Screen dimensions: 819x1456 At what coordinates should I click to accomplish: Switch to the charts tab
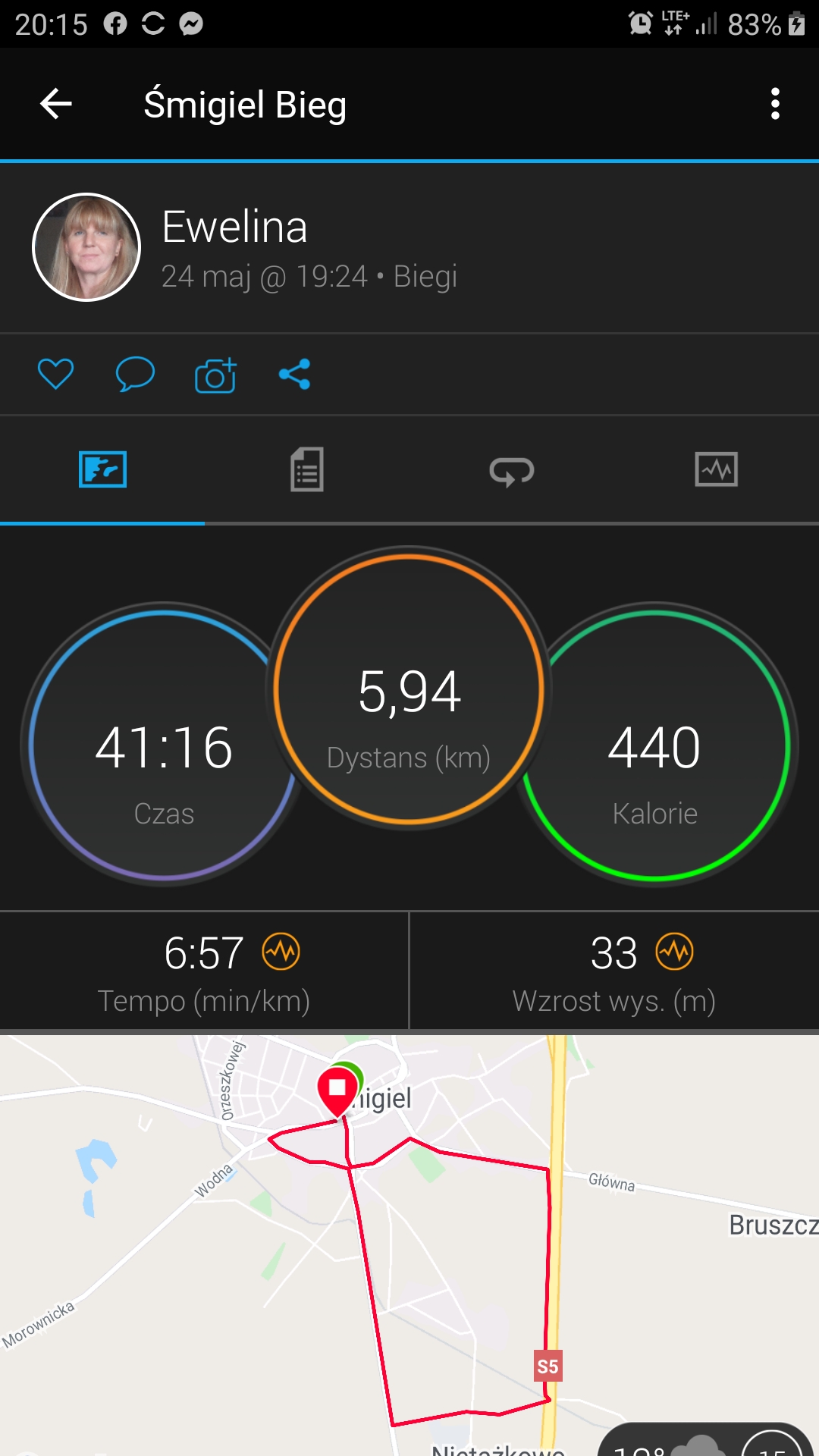pyautogui.click(x=716, y=469)
